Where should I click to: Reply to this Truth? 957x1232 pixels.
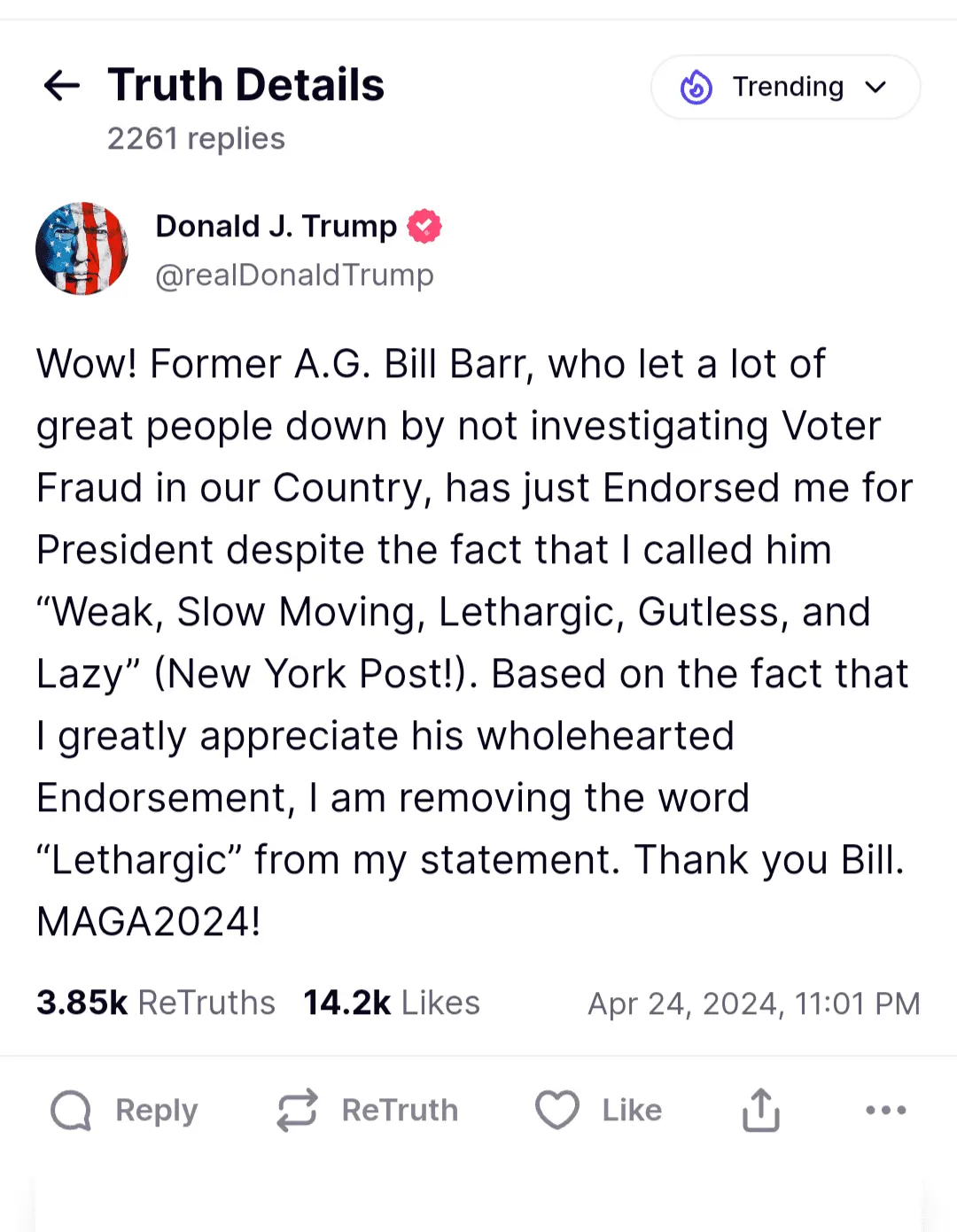[124, 1110]
